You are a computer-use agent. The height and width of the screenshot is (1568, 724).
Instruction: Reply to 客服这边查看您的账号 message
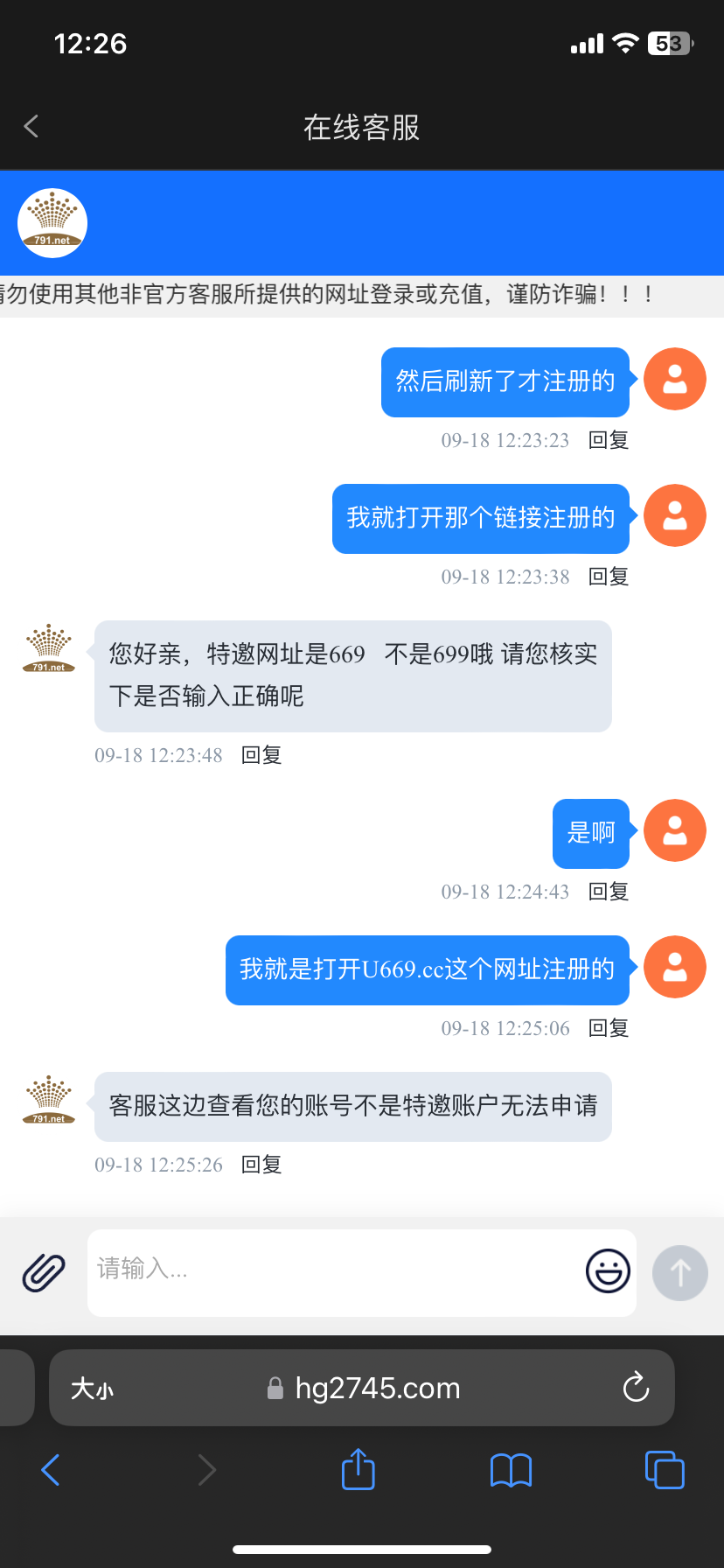coord(261,1165)
